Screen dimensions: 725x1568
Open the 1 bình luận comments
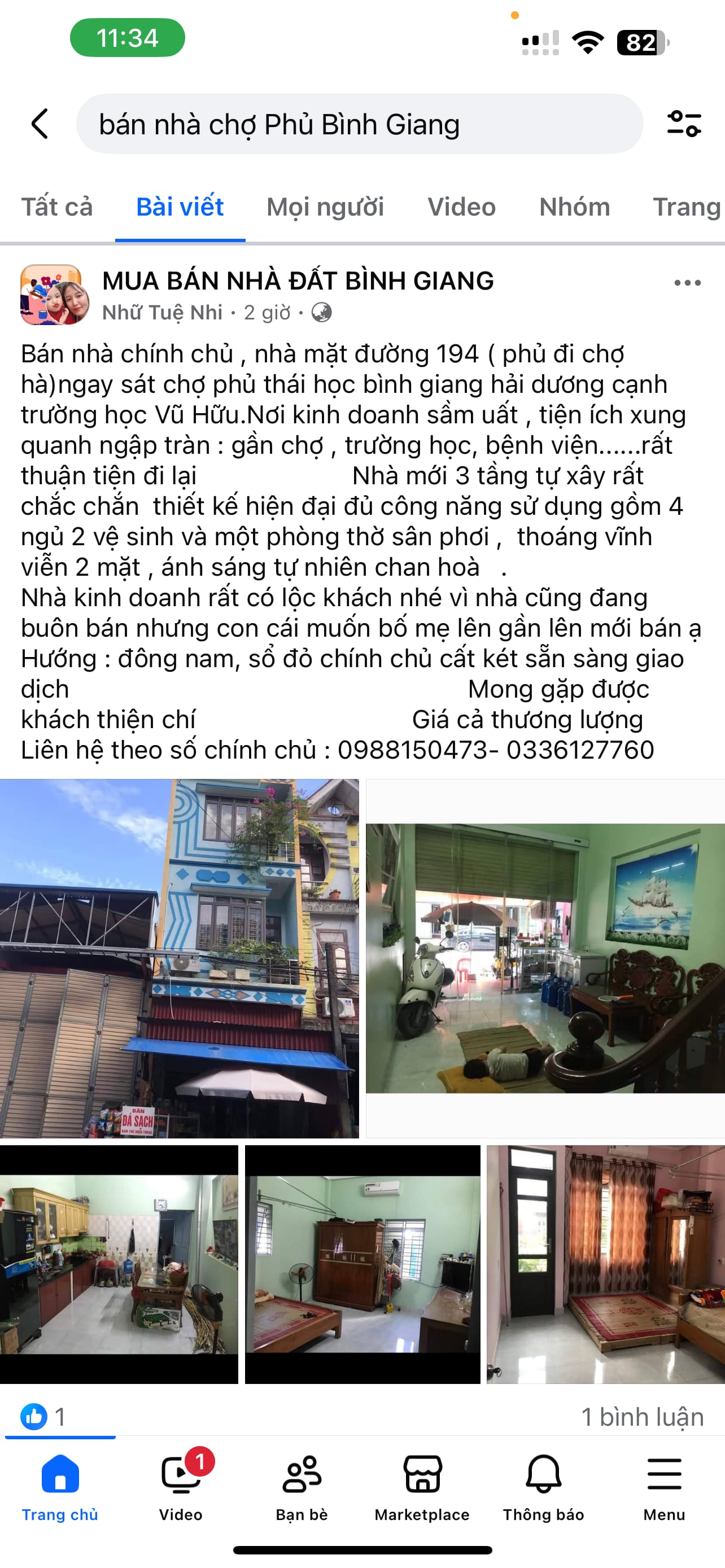point(641,1417)
